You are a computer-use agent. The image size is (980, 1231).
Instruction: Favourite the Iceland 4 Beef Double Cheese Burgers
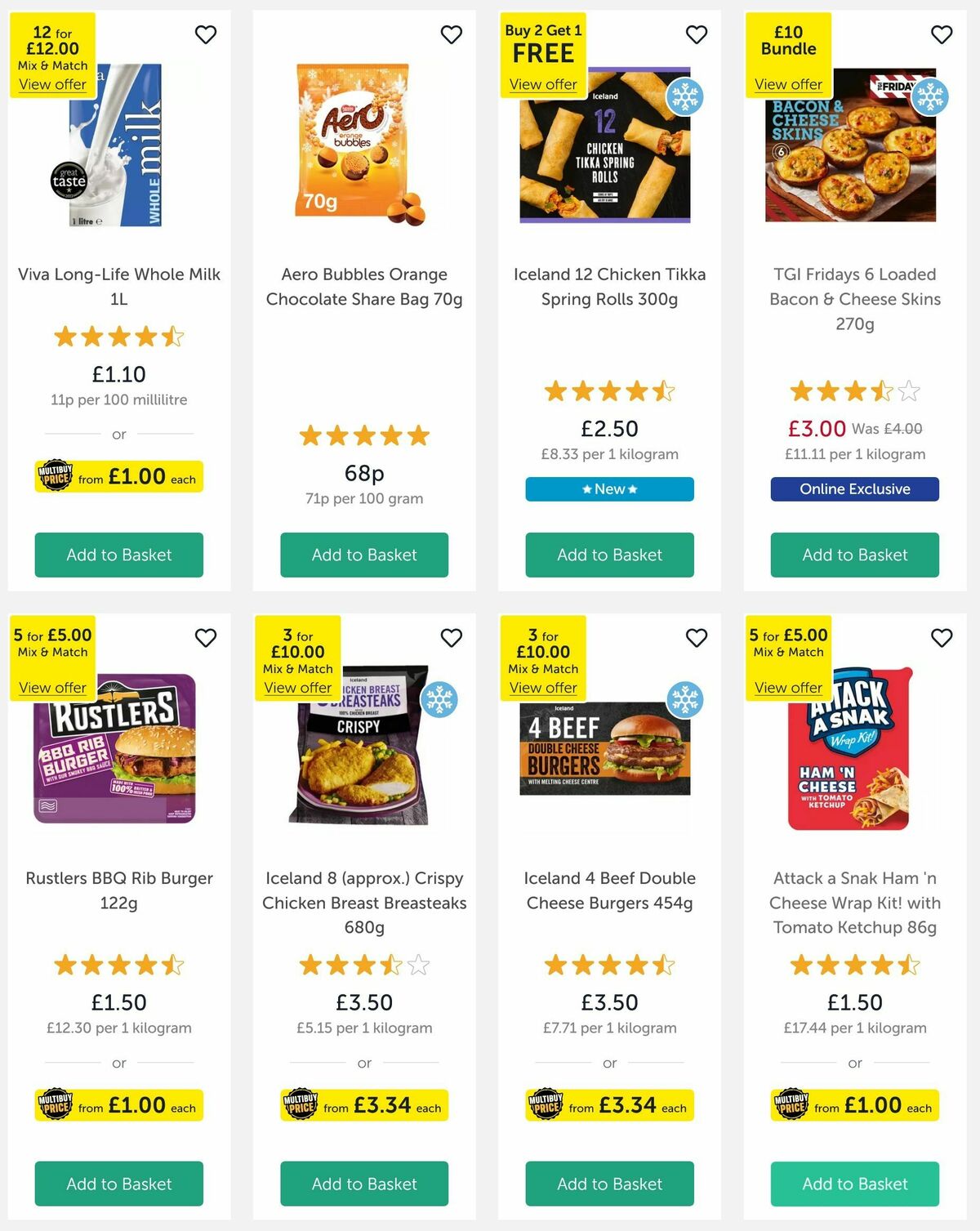[x=696, y=638]
